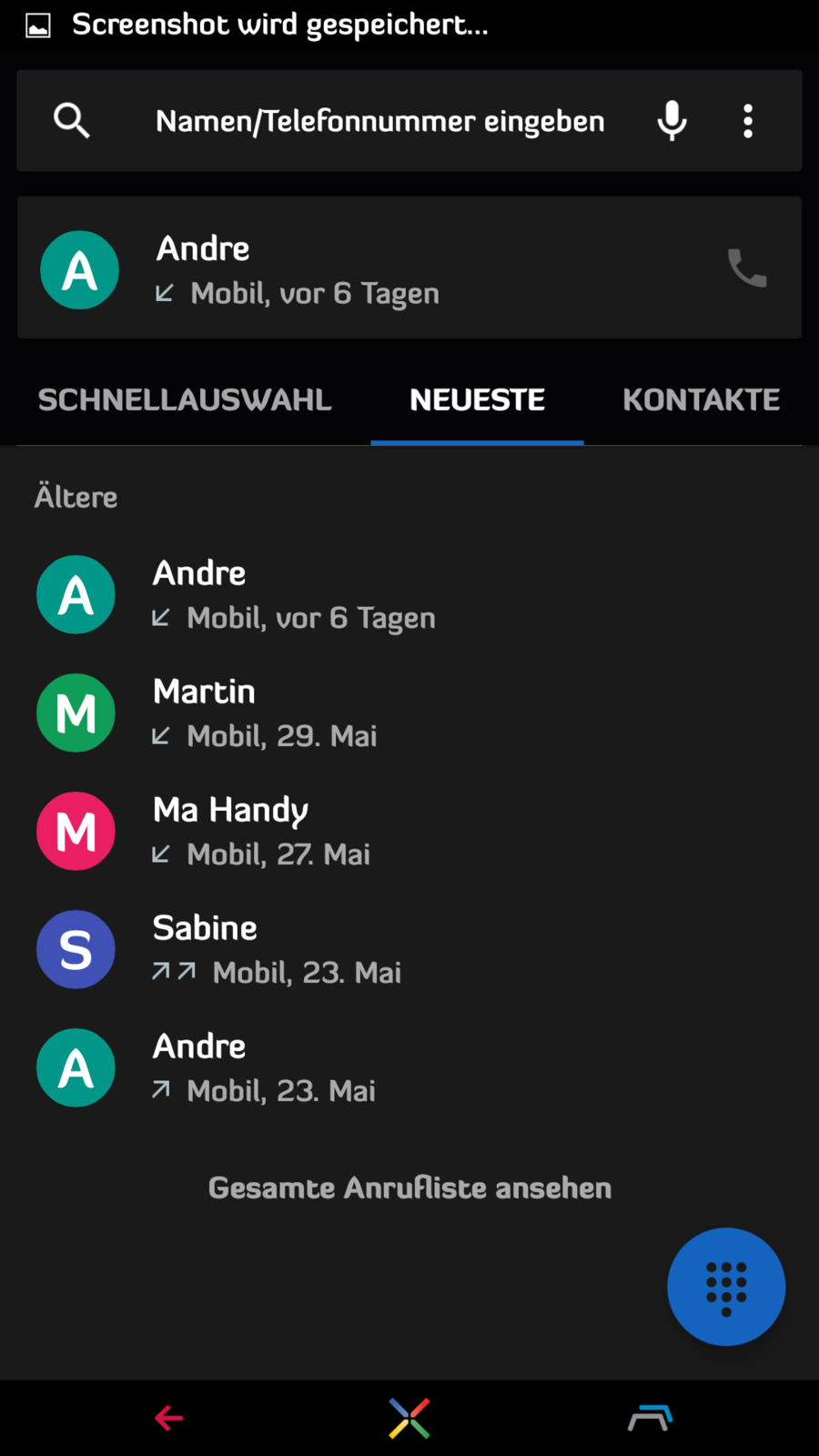Screen dimensions: 819x1456
Task: Go back with the red arrow
Action: [x=169, y=1418]
